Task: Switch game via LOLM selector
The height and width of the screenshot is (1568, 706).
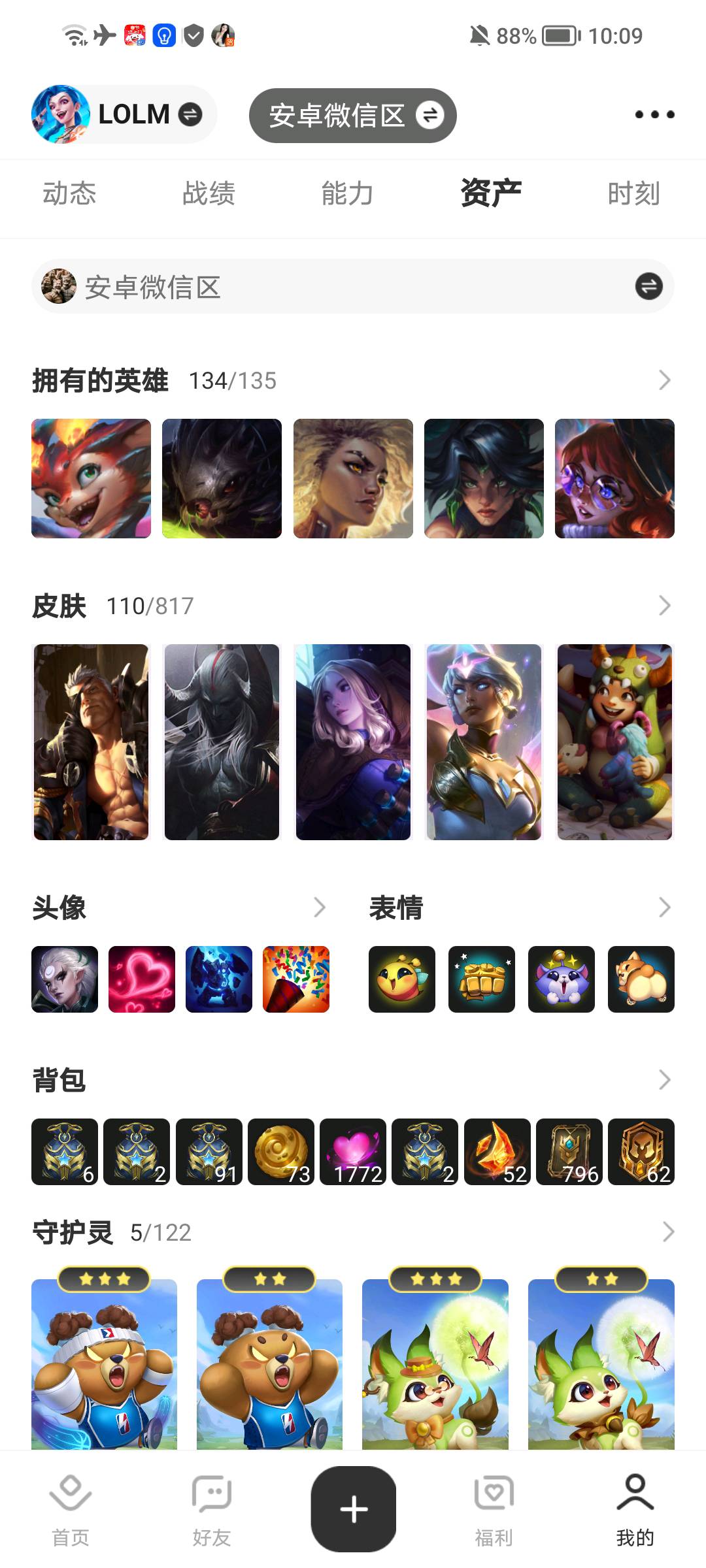Action: tap(124, 115)
